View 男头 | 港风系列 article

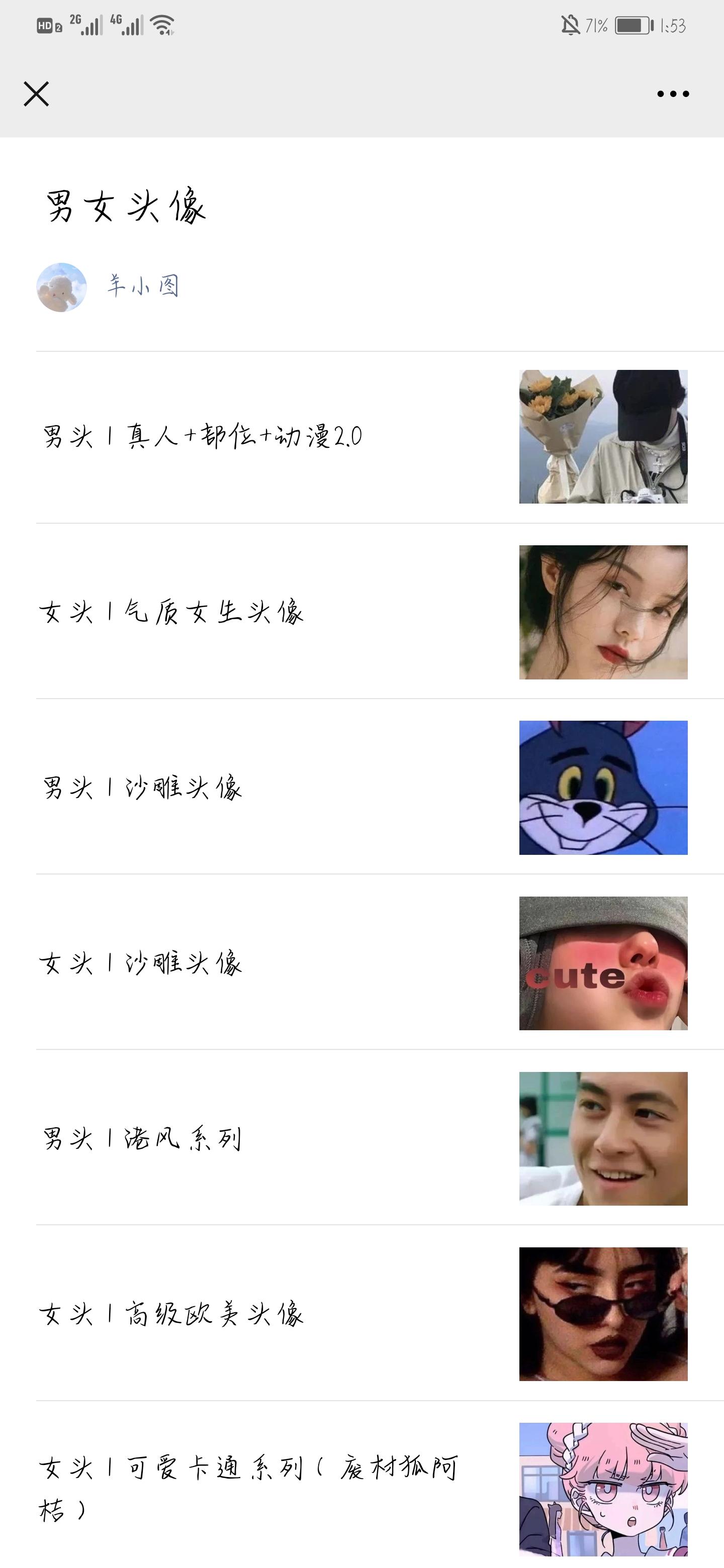(x=142, y=1138)
